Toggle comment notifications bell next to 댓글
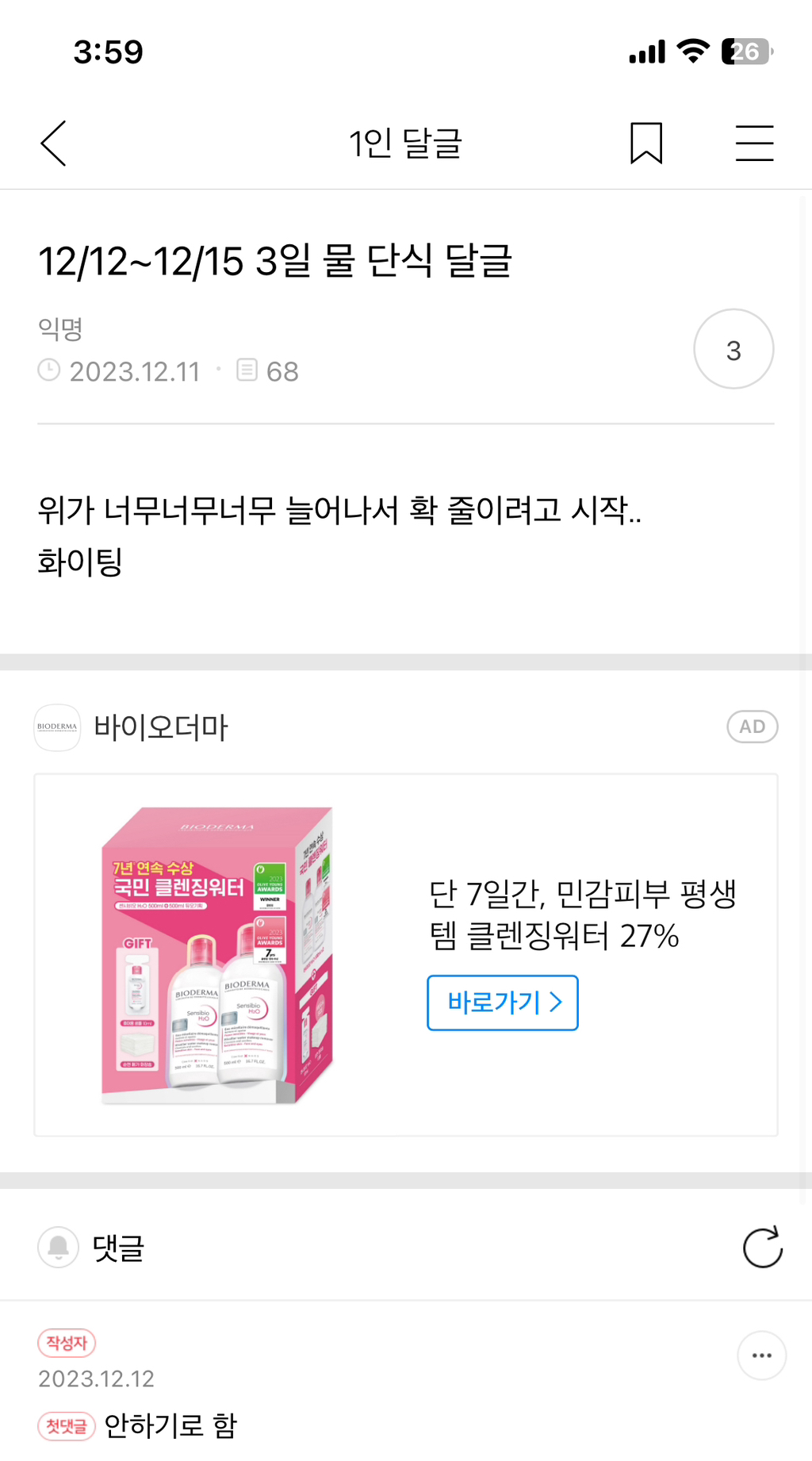Image resolution: width=812 pixels, height=1461 pixels. [x=59, y=1248]
